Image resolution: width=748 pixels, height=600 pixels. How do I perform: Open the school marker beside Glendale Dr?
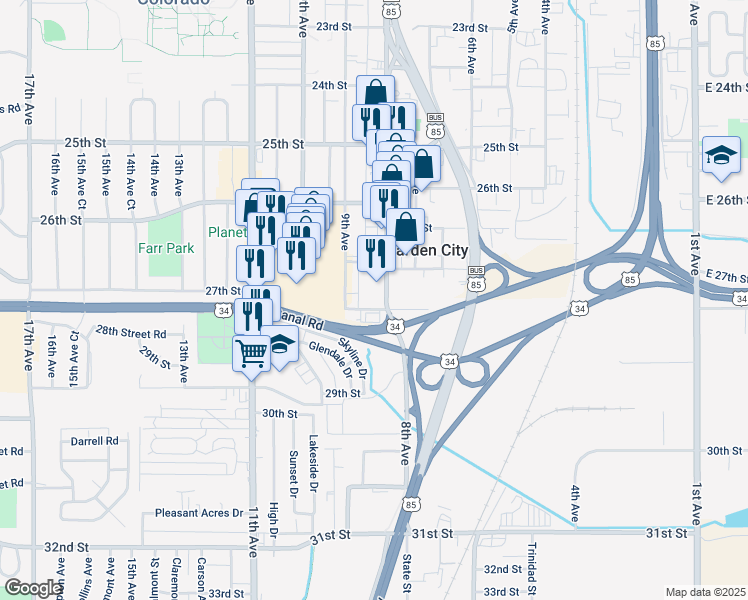[x=283, y=346]
